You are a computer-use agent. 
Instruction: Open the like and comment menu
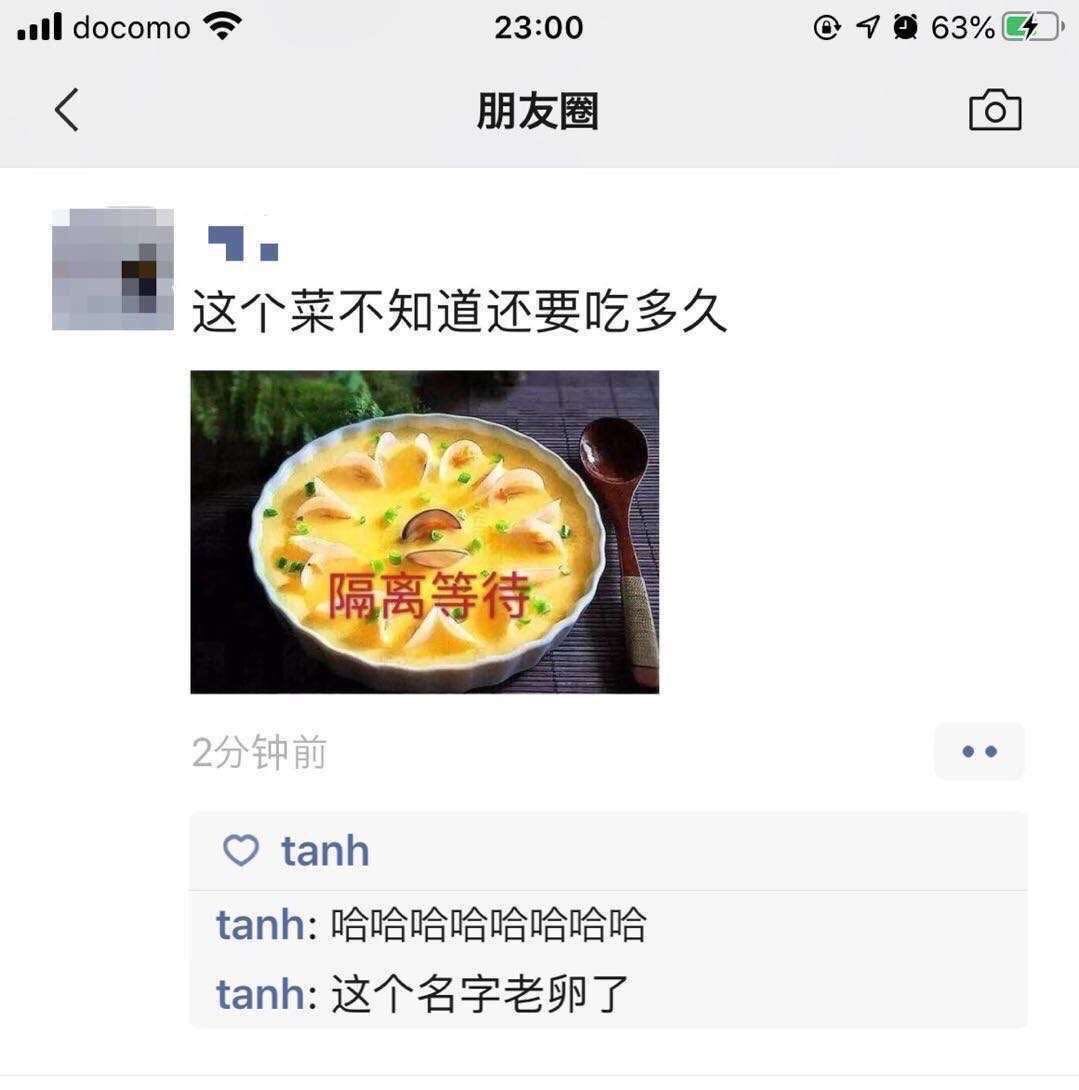point(979,752)
